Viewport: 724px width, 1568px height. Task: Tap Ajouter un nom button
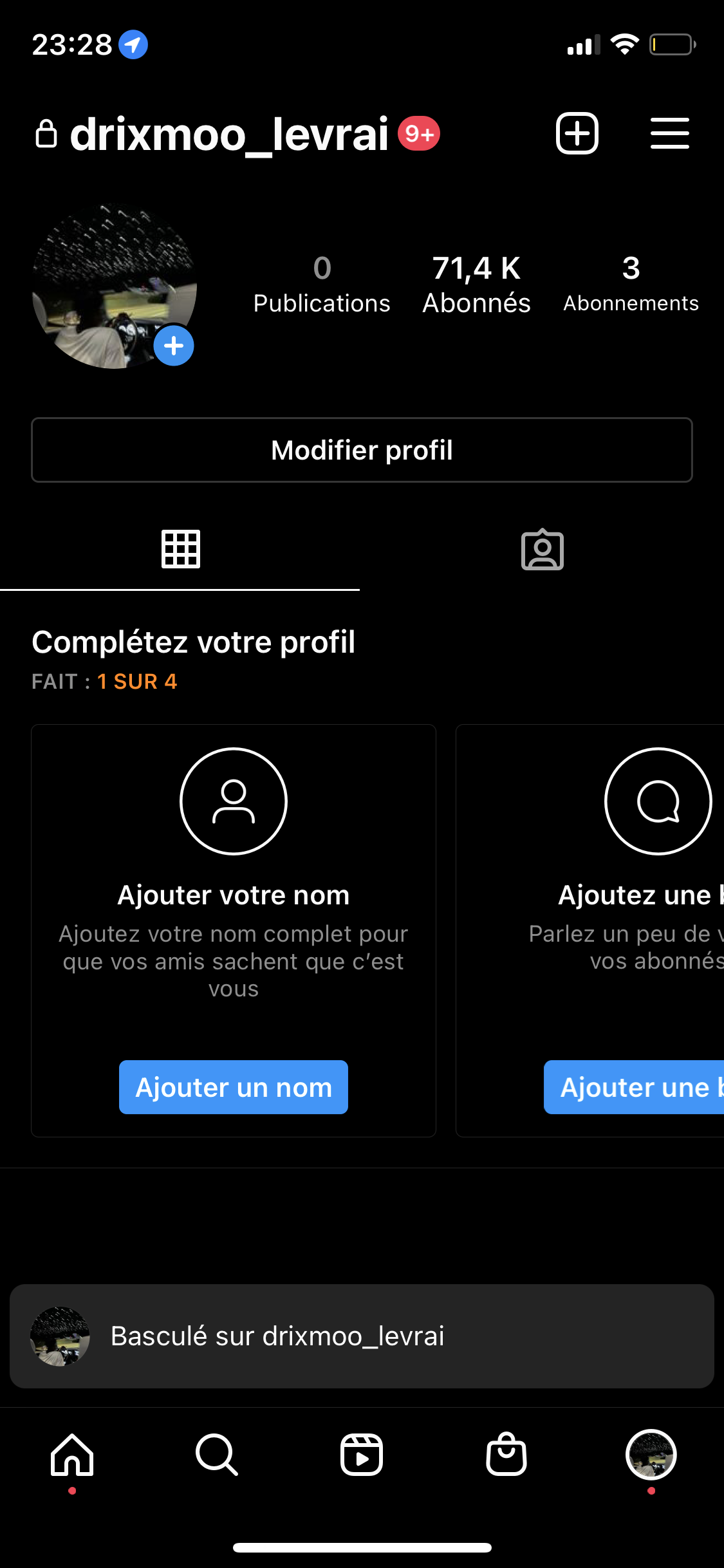[x=234, y=1087]
